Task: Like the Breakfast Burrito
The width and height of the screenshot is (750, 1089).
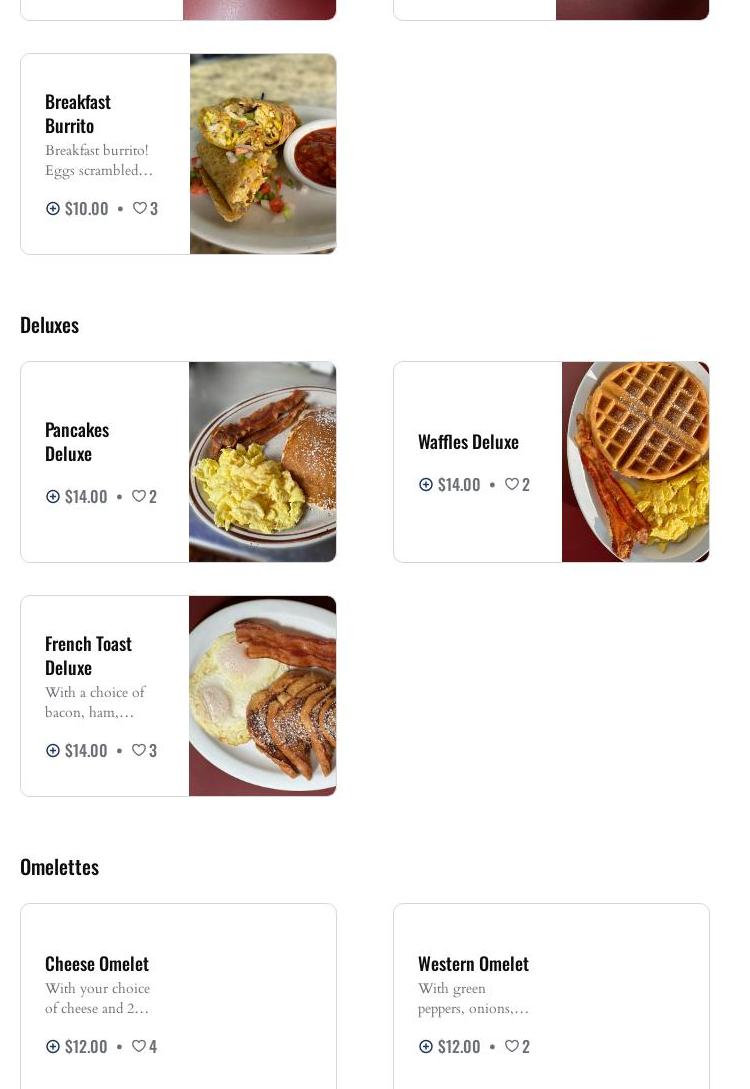Action: (x=140, y=208)
